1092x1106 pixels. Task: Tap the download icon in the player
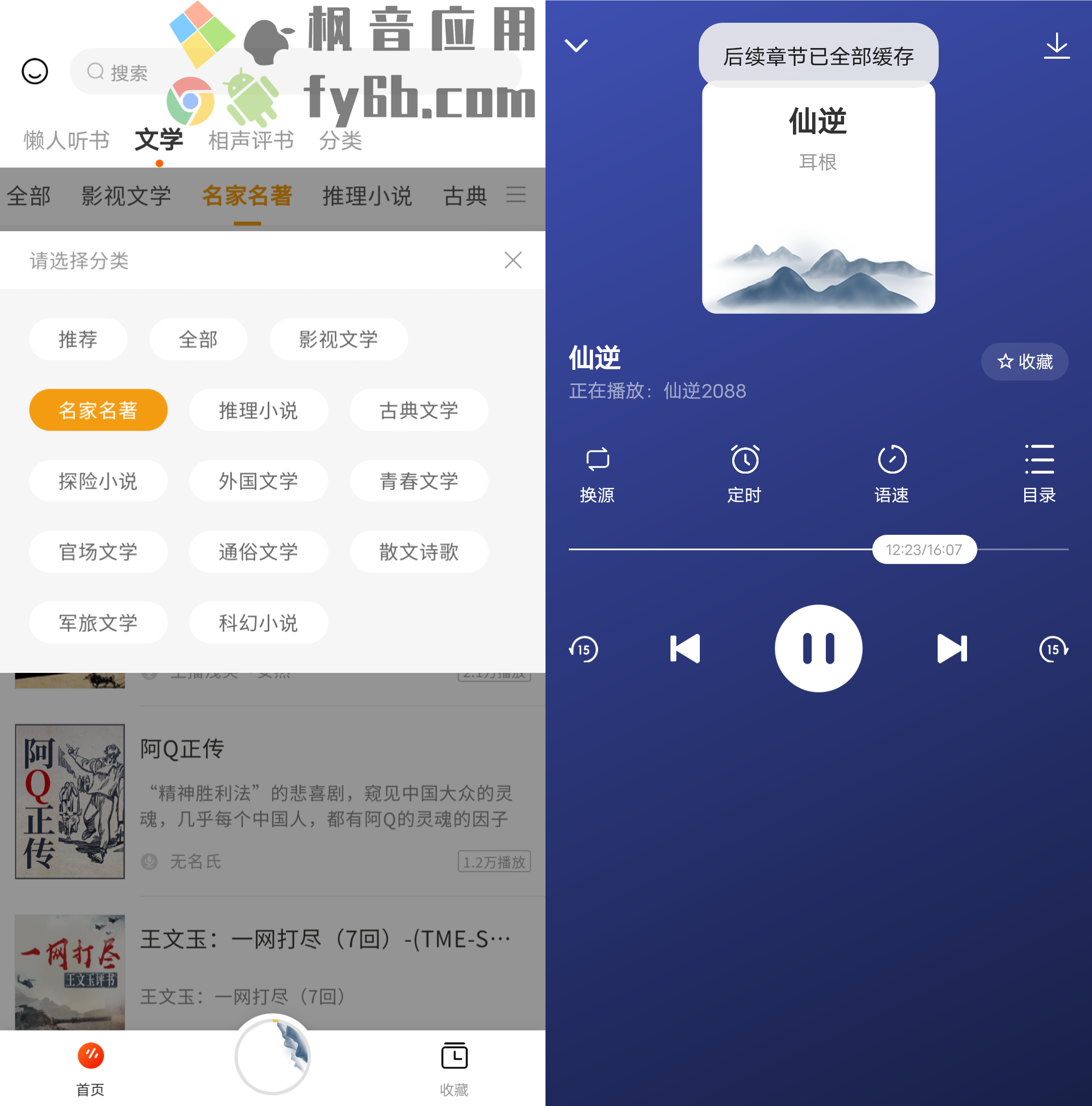pyautogui.click(x=1056, y=45)
